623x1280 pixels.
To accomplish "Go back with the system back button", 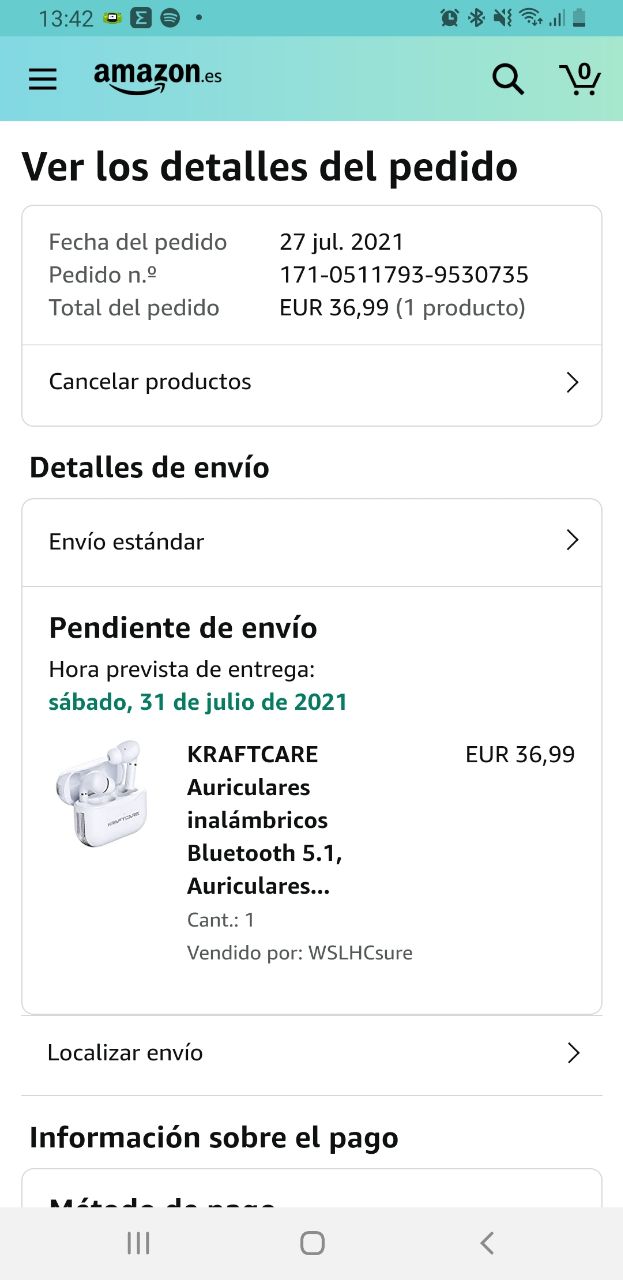I will coord(487,1243).
